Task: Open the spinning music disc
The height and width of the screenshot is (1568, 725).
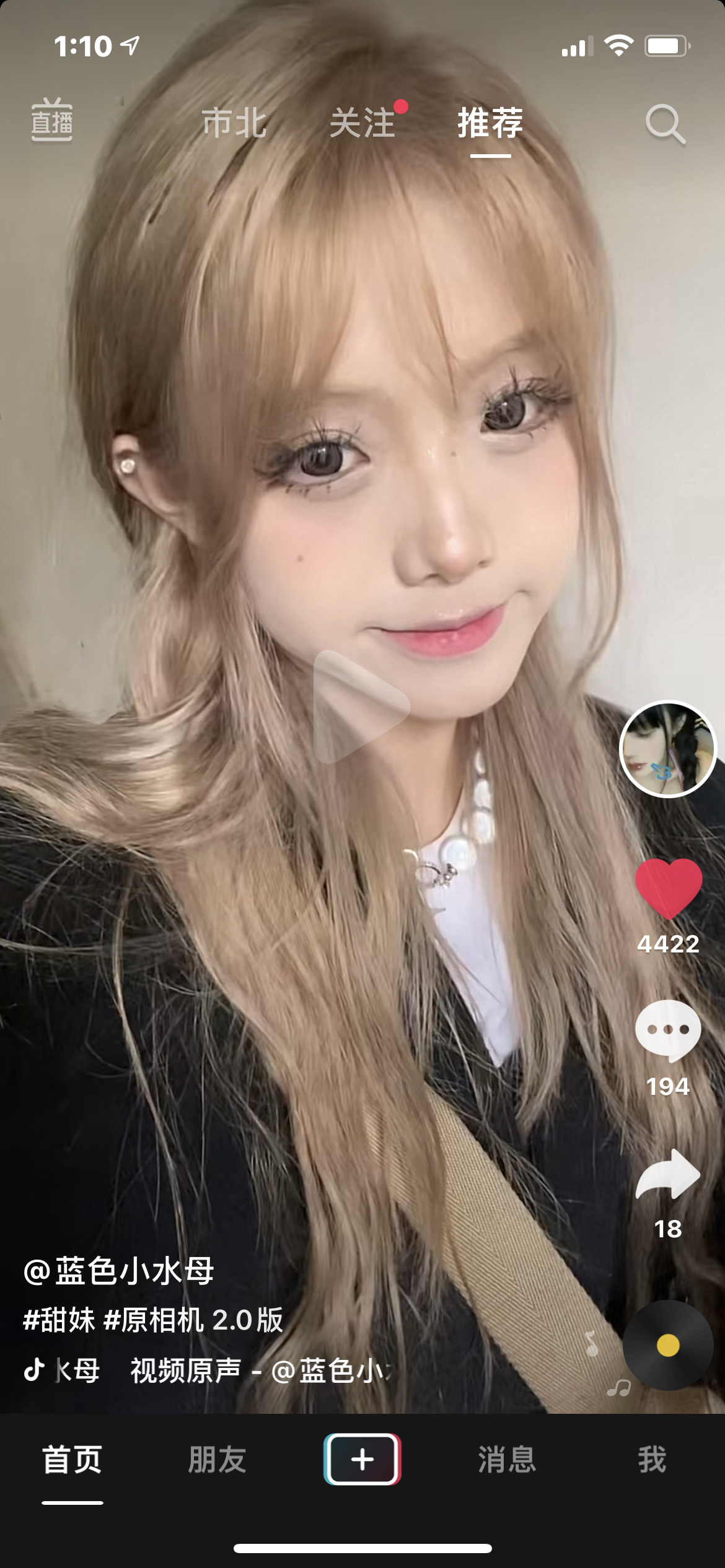Action: 667,1345
